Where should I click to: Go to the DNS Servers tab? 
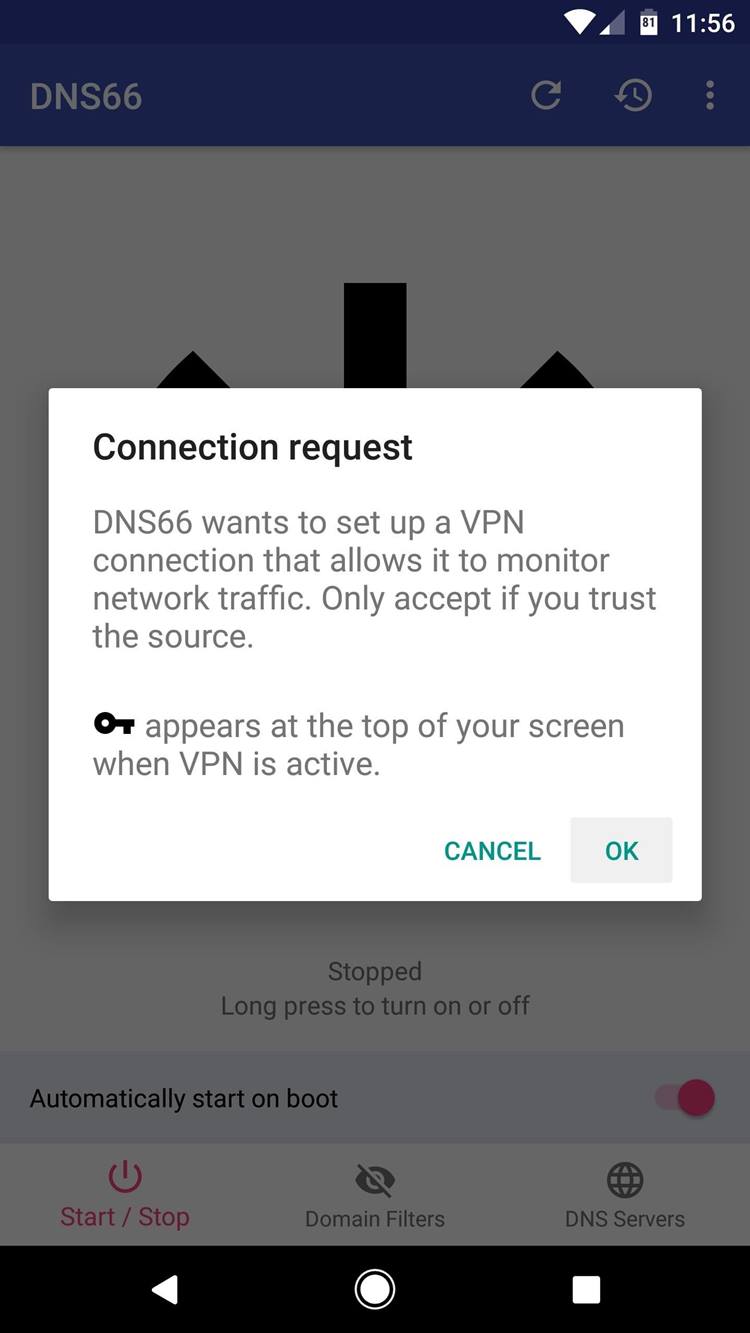[x=625, y=1195]
